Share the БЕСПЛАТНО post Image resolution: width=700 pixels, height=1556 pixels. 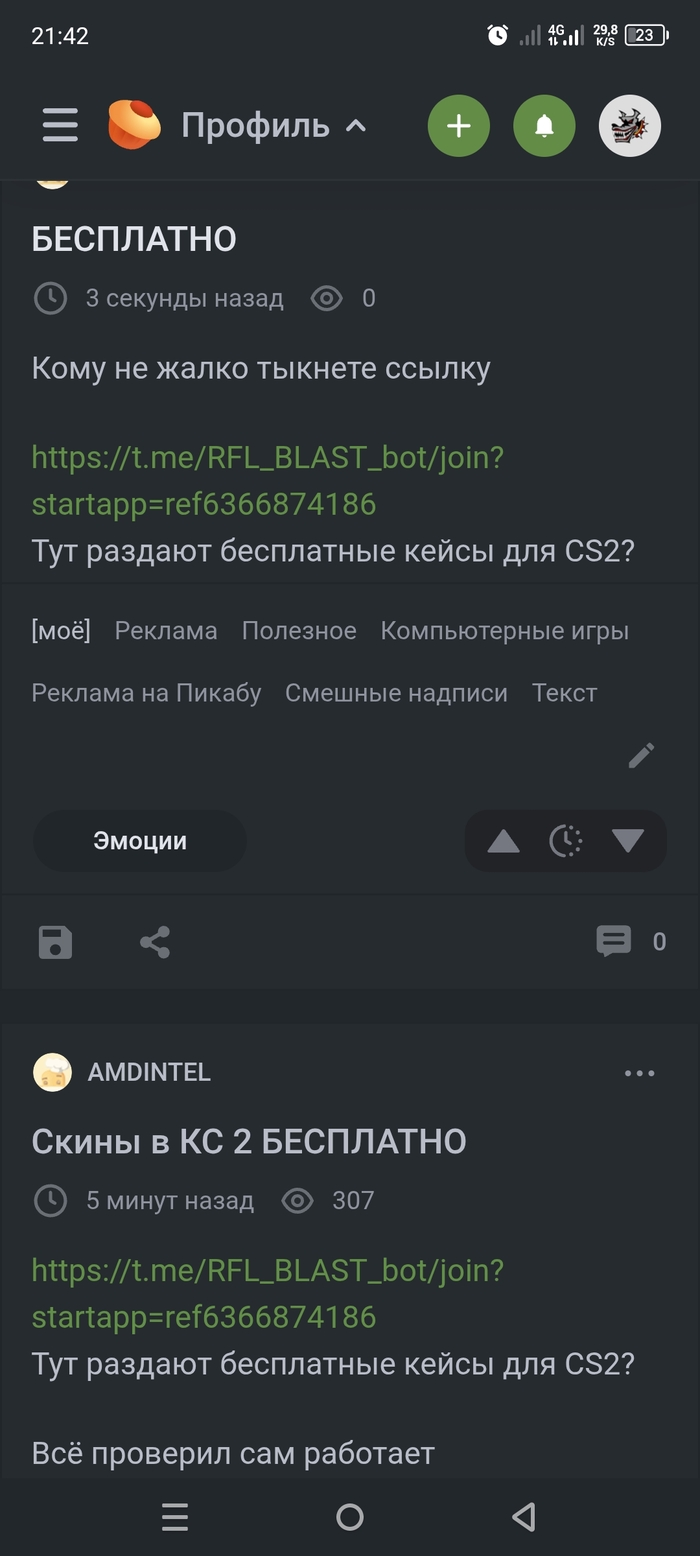coord(155,942)
